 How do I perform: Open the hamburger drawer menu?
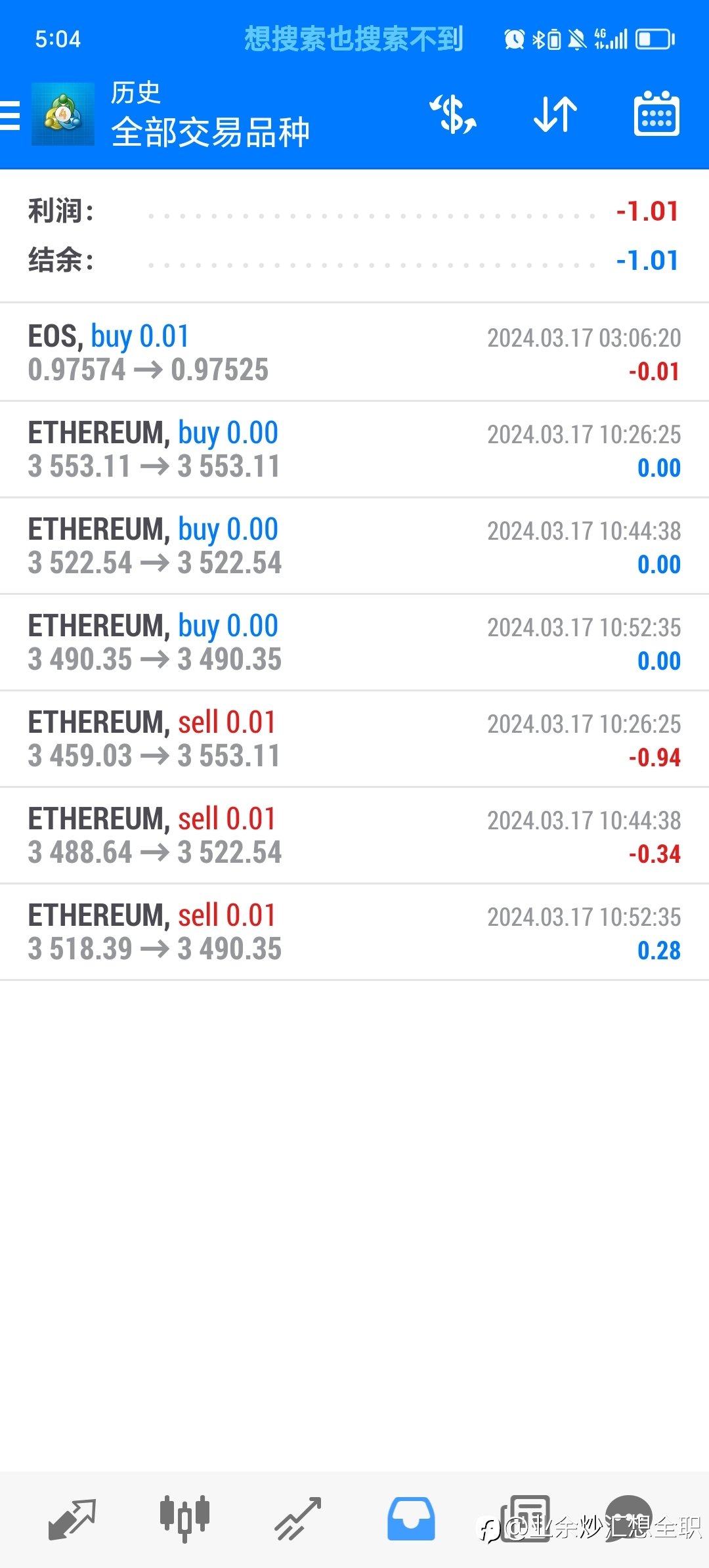10,116
